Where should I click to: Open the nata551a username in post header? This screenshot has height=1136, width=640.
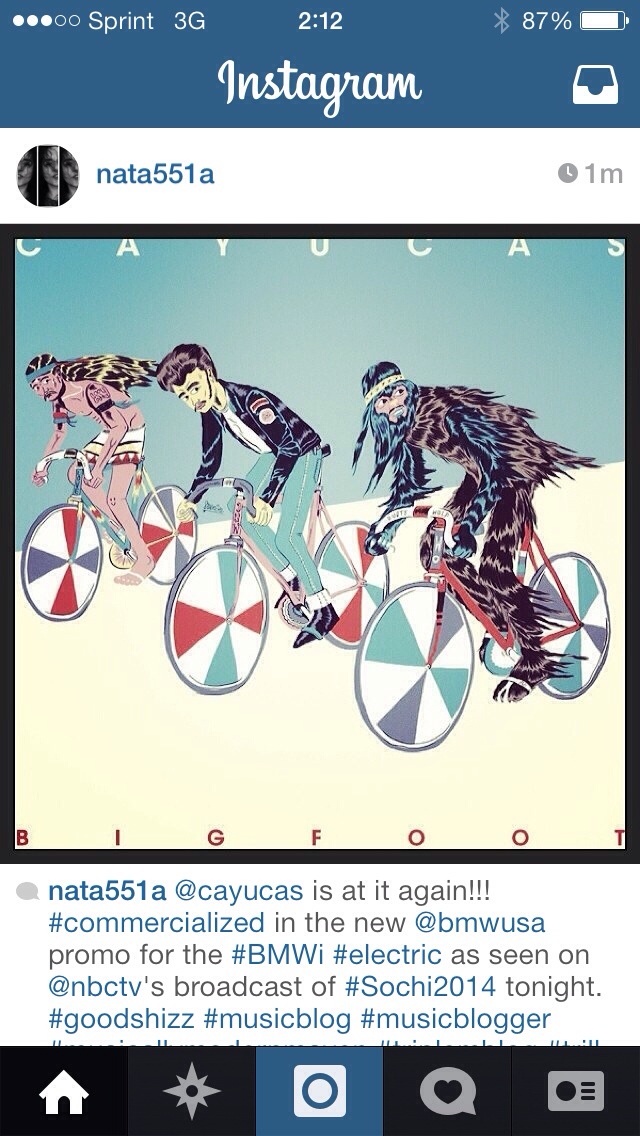[155, 174]
